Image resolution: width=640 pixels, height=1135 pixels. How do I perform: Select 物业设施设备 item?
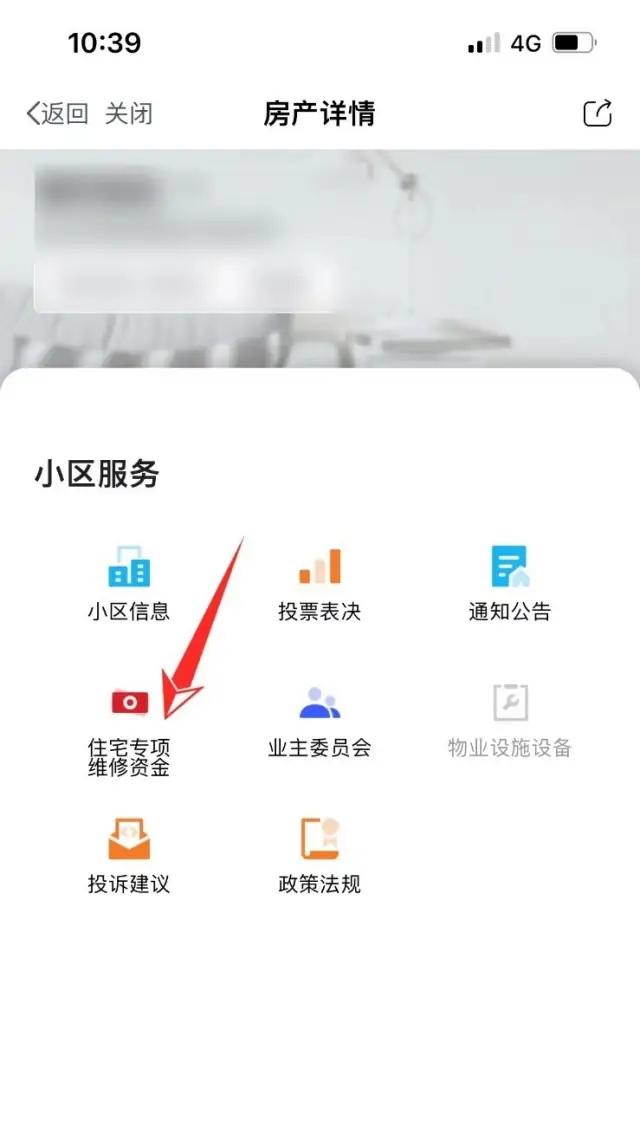(x=510, y=718)
